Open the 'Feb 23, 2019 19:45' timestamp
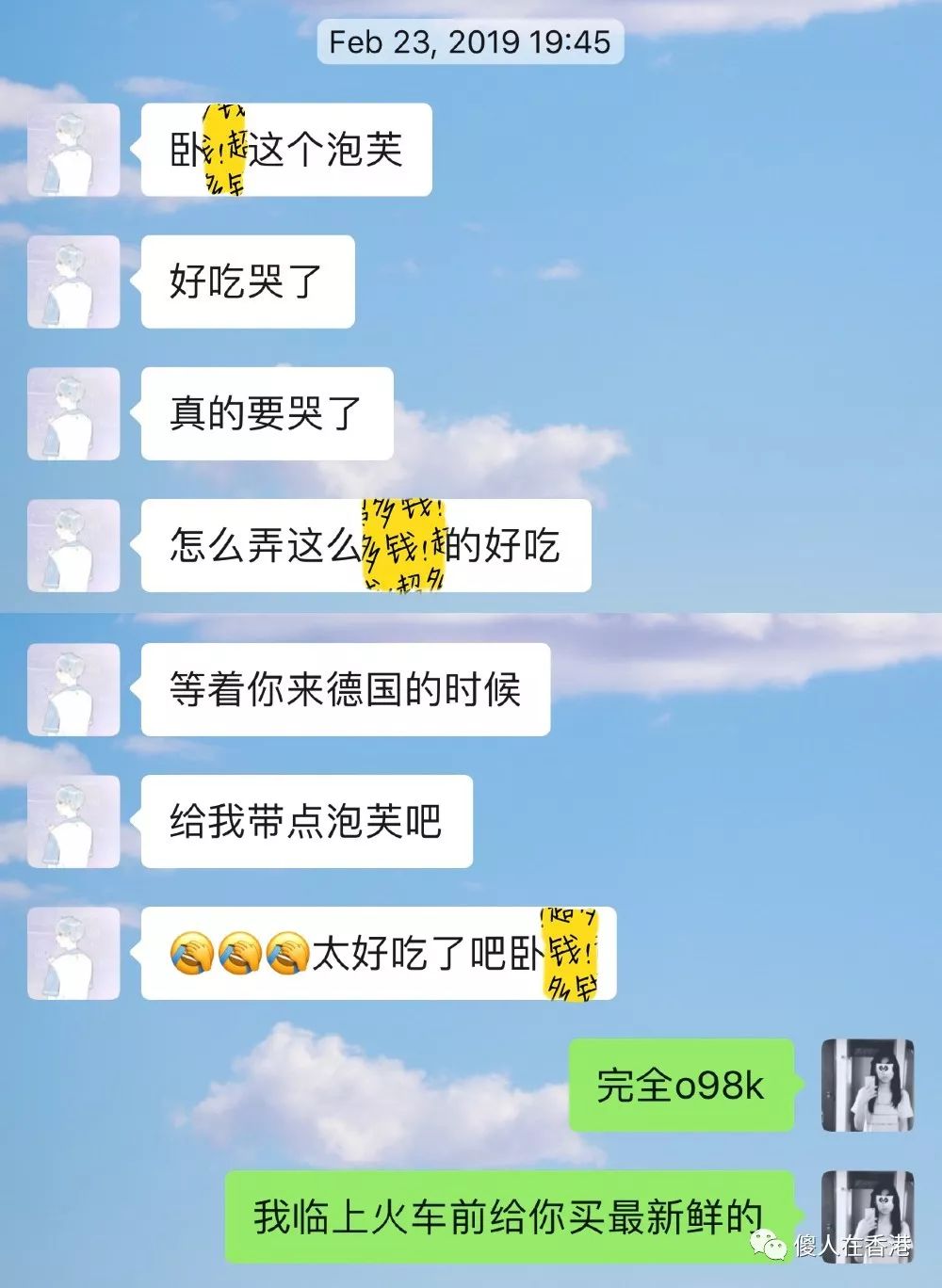The image size is (942, 1288). pos(470,41)
